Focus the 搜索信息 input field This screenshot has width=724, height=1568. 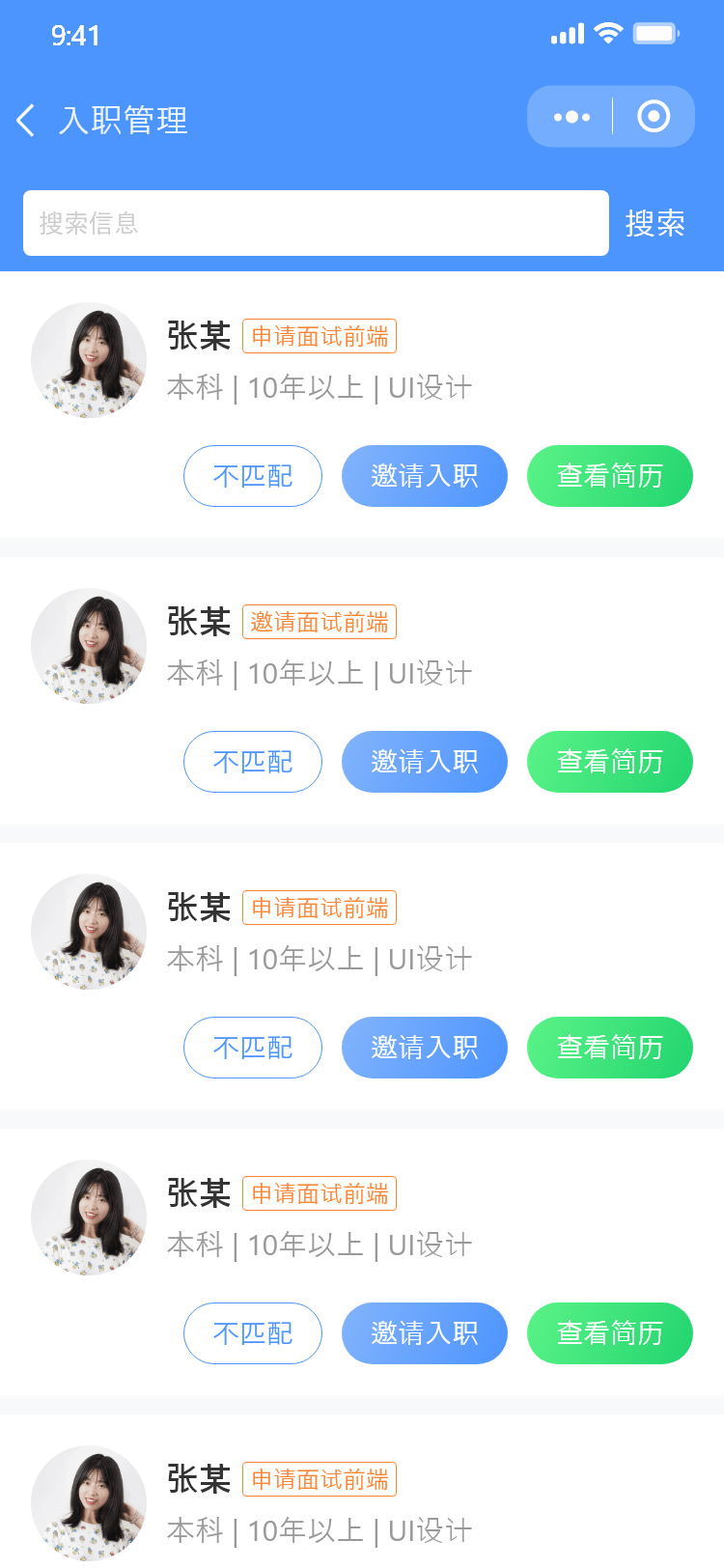click(316, 223)
